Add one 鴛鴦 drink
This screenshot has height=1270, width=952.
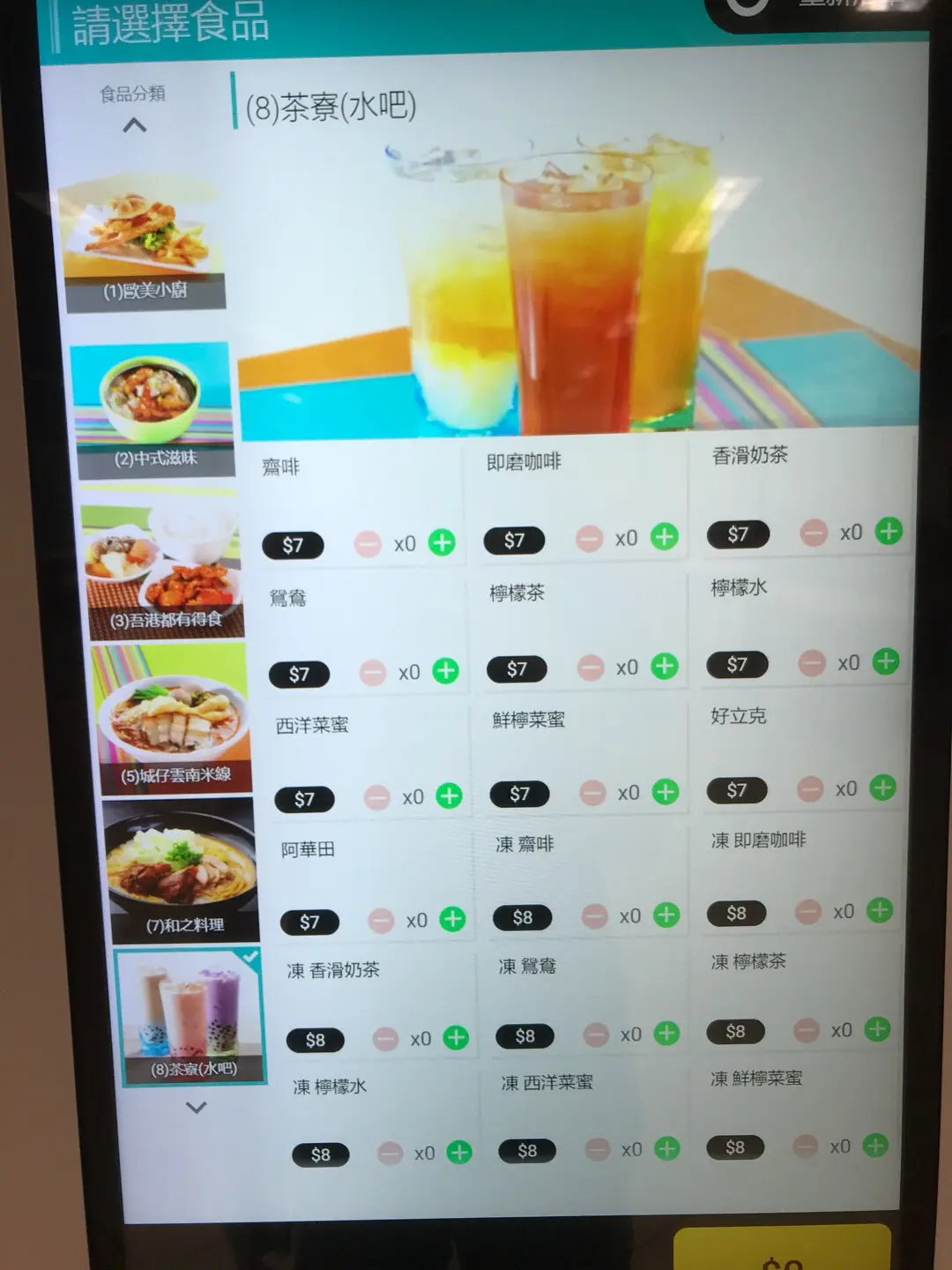446,671
